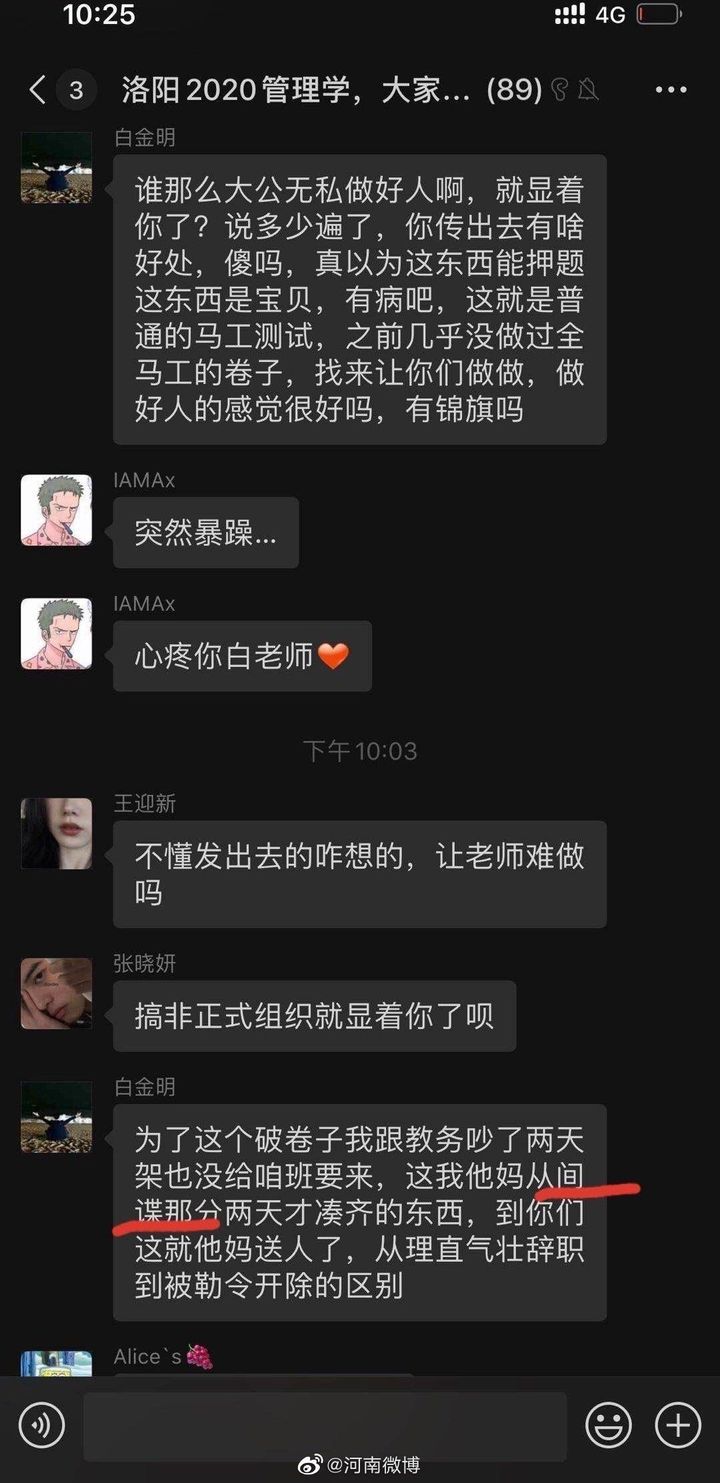Open the plus attachment menu
The width and height of the screenshot is (720, 1483).
(677, 1425)
